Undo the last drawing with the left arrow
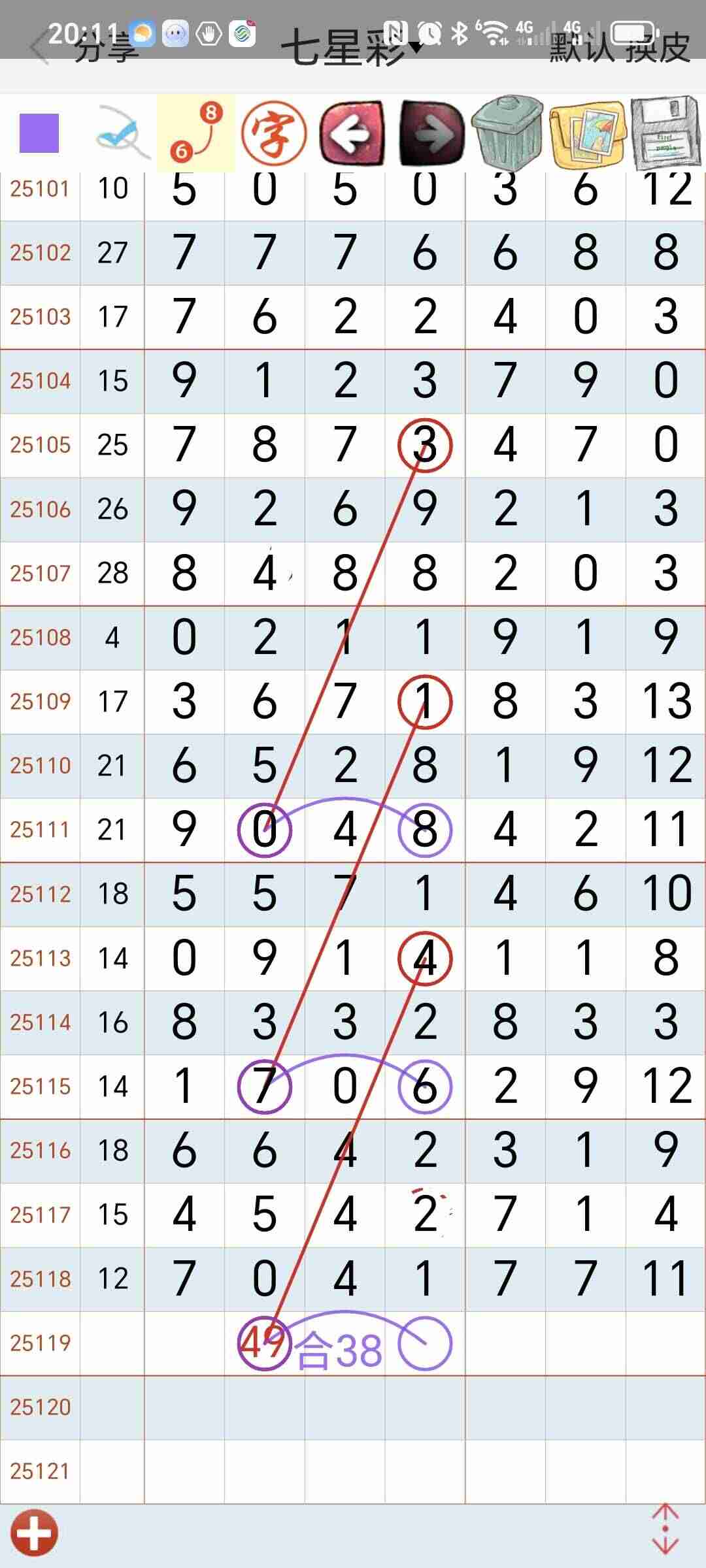Viewport: 706px width, 1568px height. coord(352,133)
